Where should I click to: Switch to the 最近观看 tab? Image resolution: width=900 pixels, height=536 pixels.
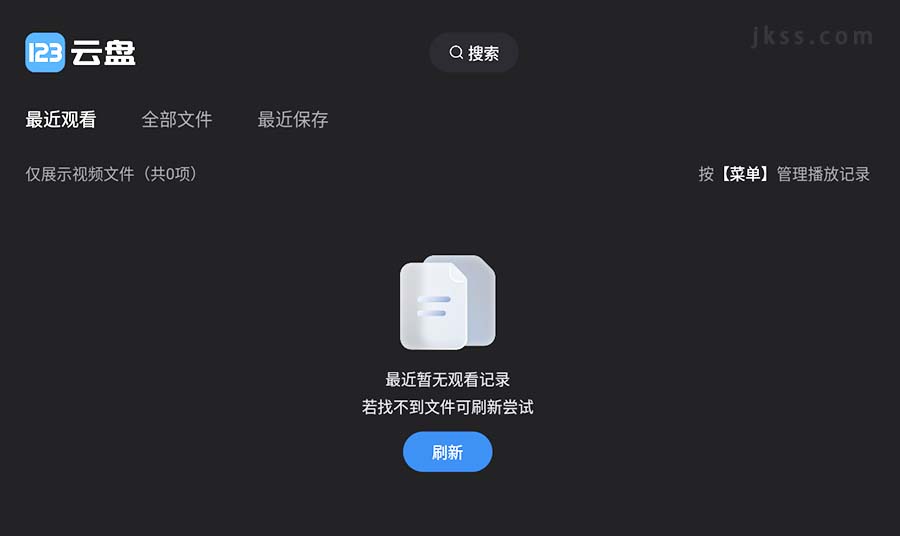61,120
